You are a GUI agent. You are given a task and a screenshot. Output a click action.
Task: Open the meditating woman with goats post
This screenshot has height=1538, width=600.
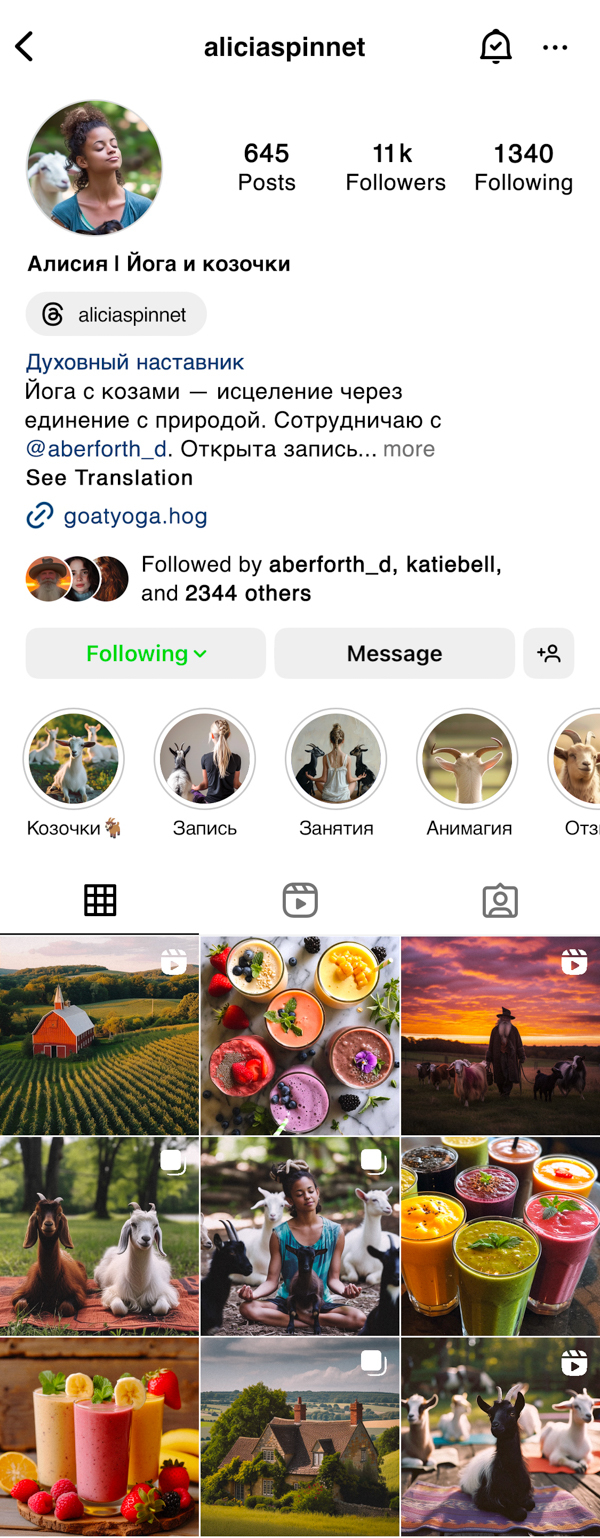[x=300, y=1236]
